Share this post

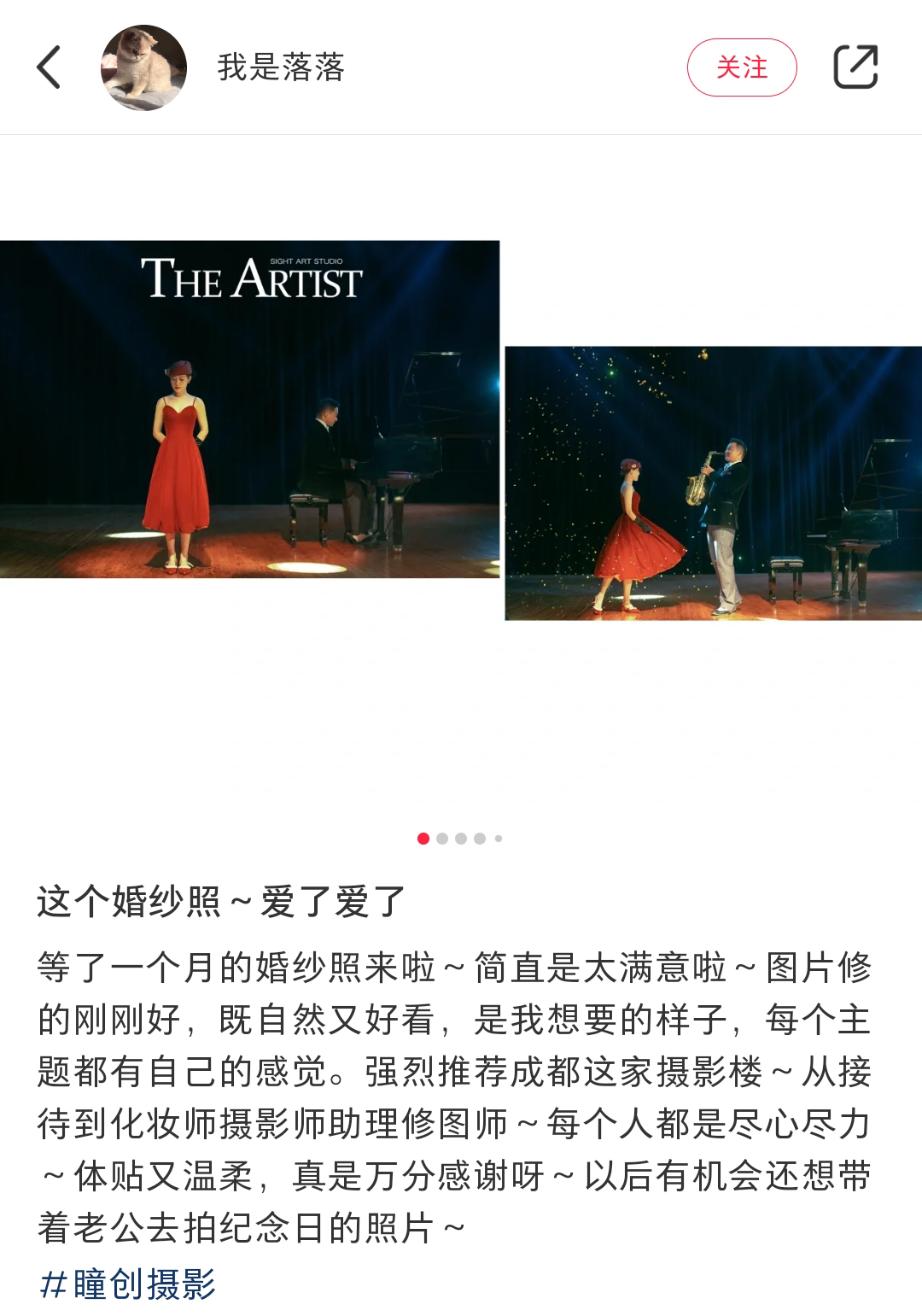click(x=855, y=67)
